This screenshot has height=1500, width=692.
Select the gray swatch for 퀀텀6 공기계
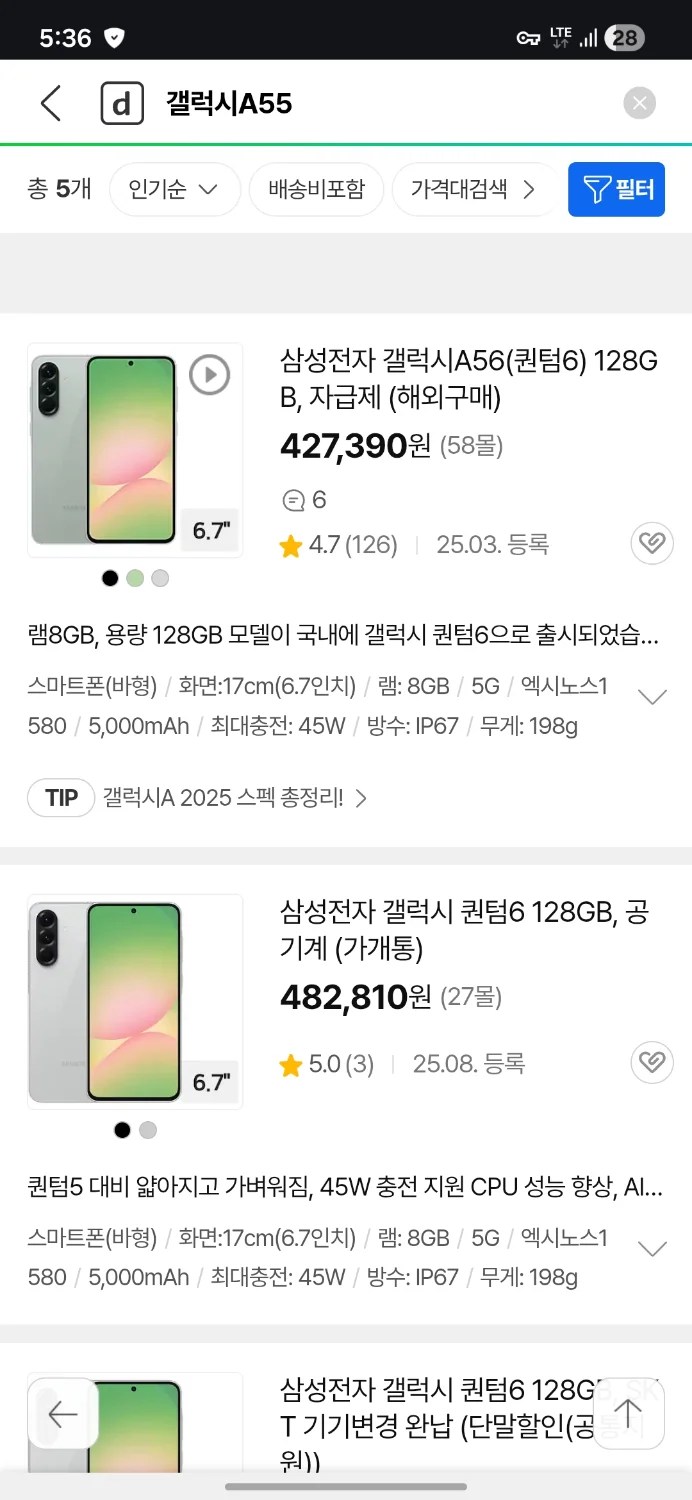click(148, 1130)
